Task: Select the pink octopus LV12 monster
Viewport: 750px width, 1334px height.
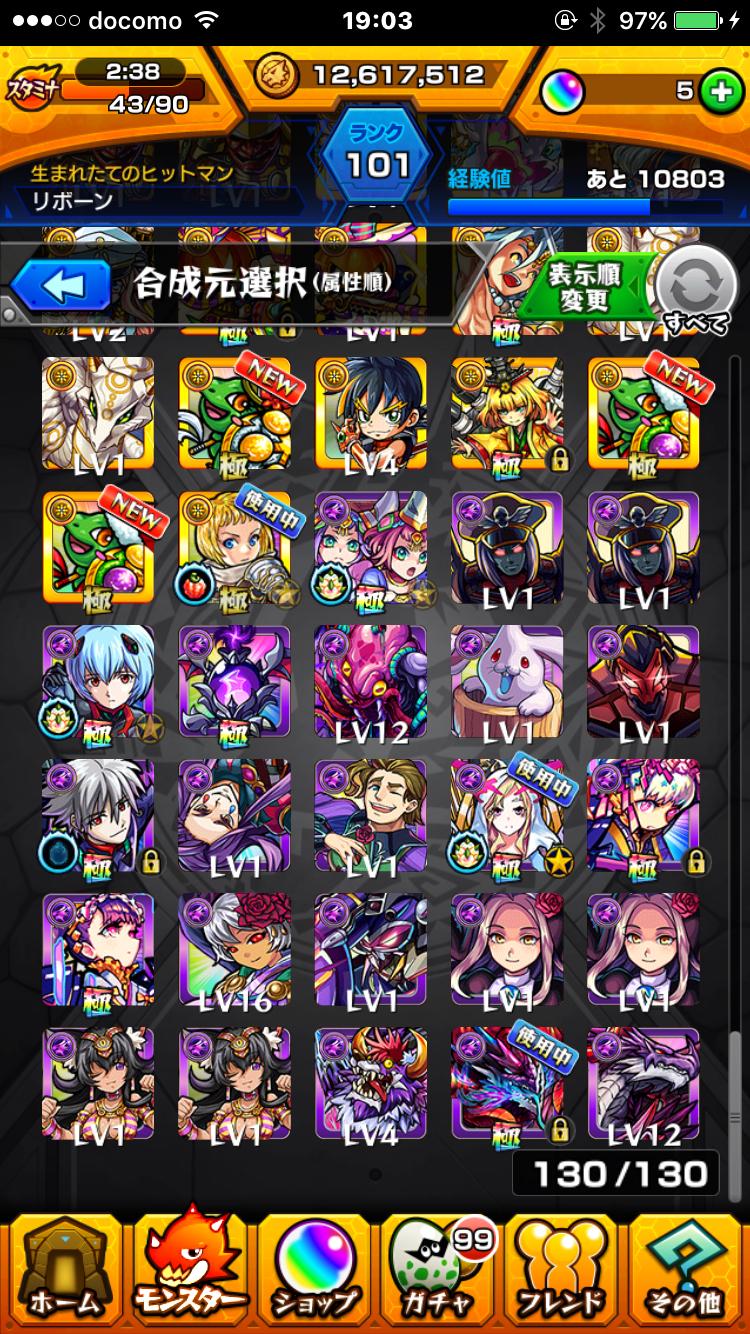Action: tap(370, 681)
